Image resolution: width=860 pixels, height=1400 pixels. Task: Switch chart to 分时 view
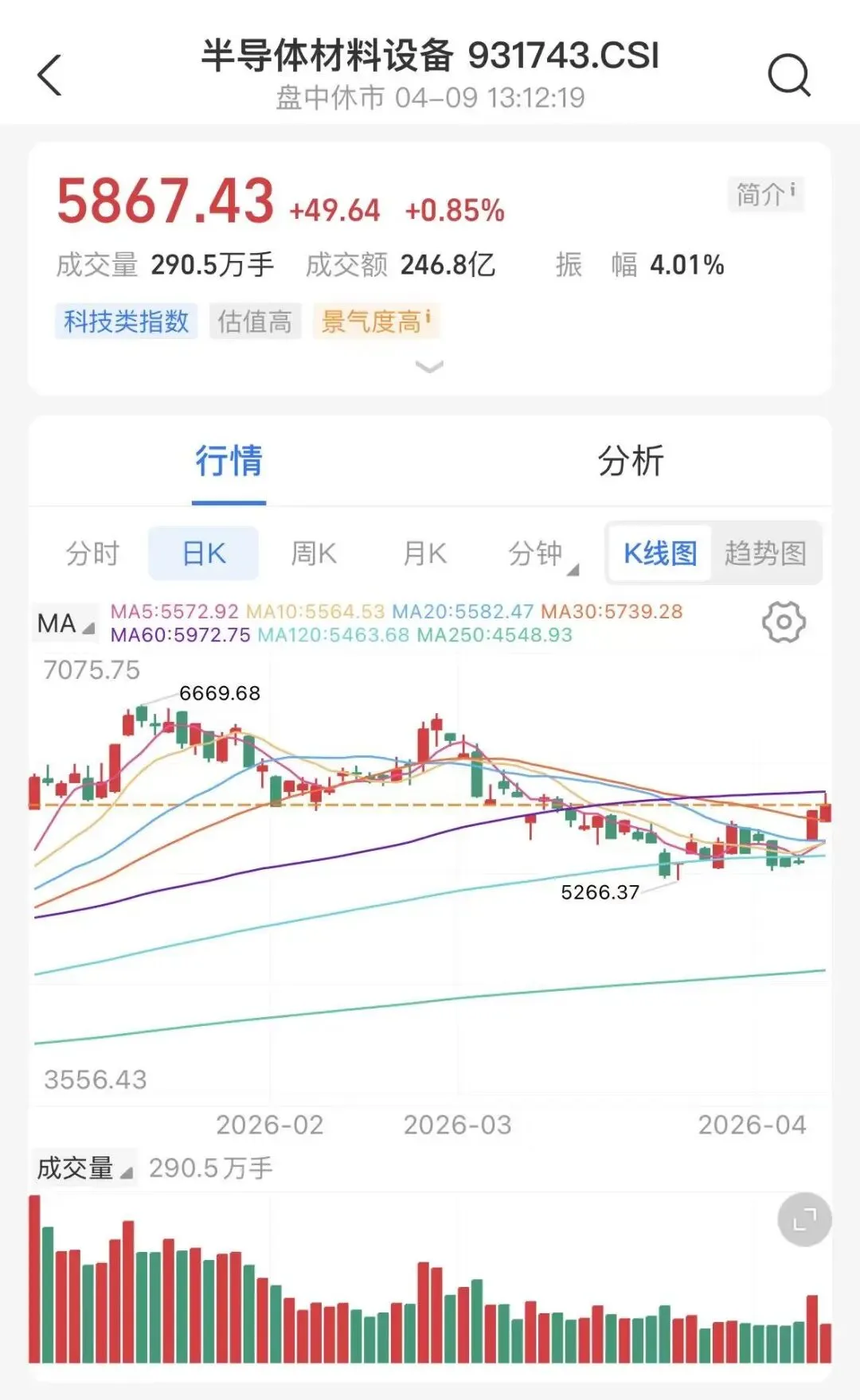coord(92,553)
